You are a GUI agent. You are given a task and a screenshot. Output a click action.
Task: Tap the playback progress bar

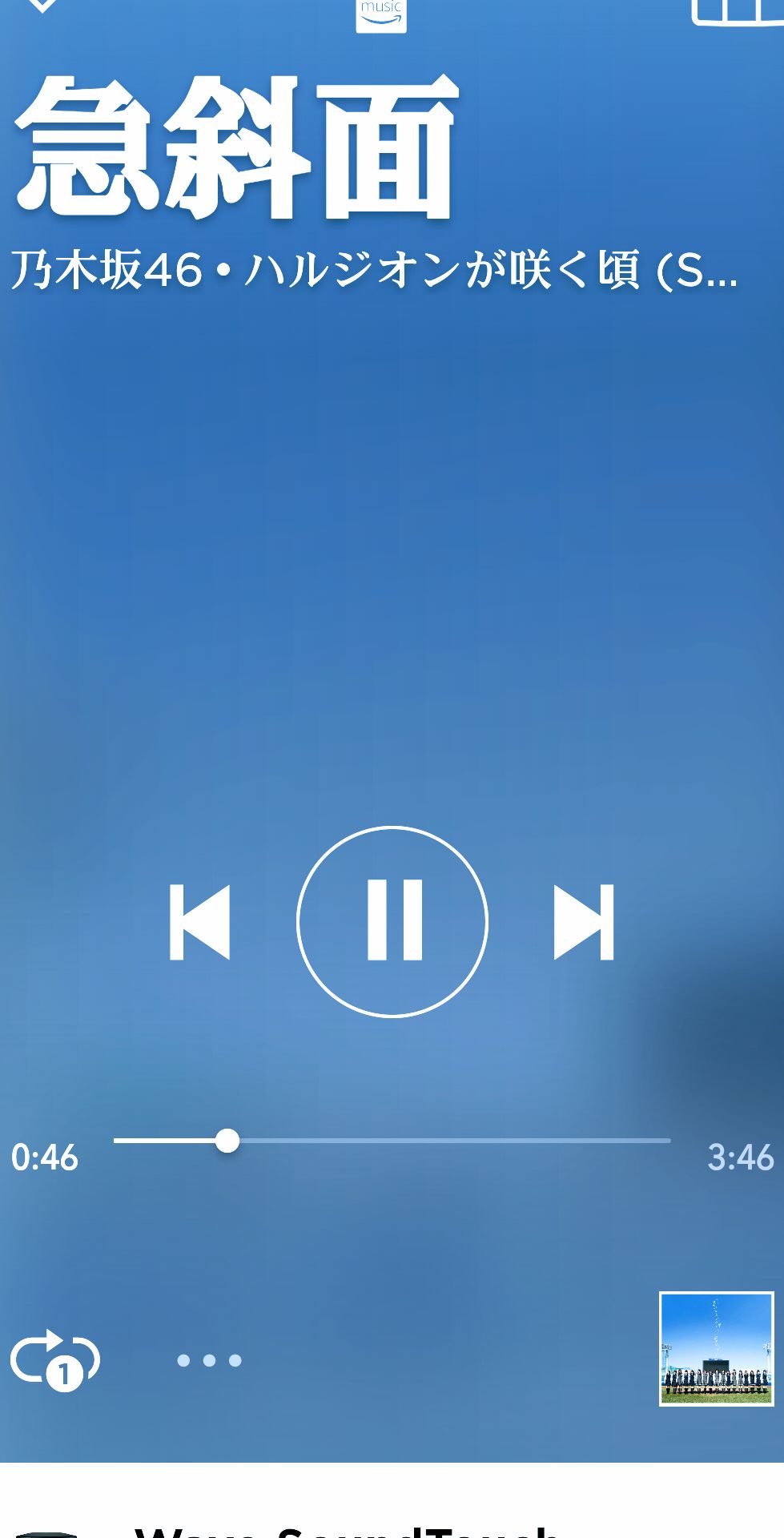392,1140
